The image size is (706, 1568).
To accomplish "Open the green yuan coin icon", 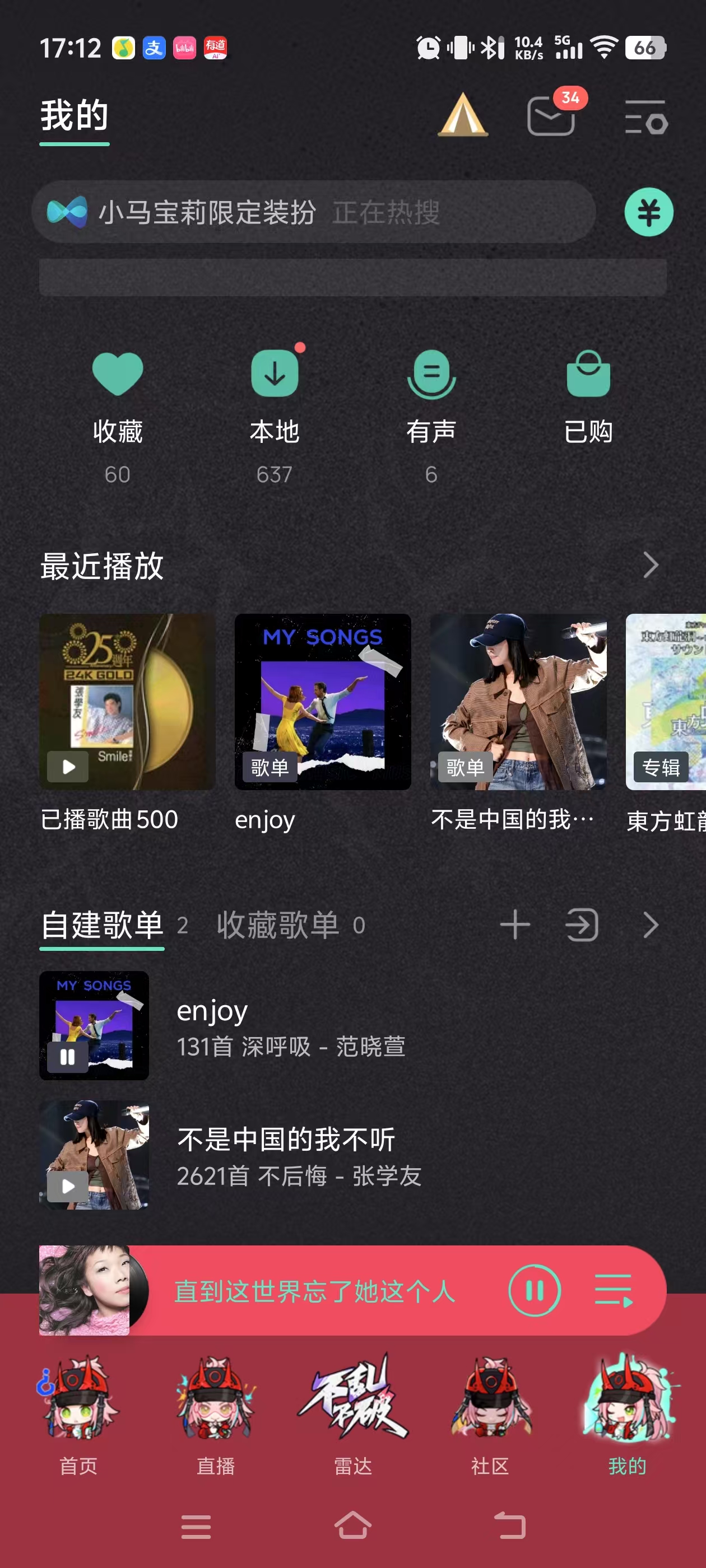I will click(648, 212).
